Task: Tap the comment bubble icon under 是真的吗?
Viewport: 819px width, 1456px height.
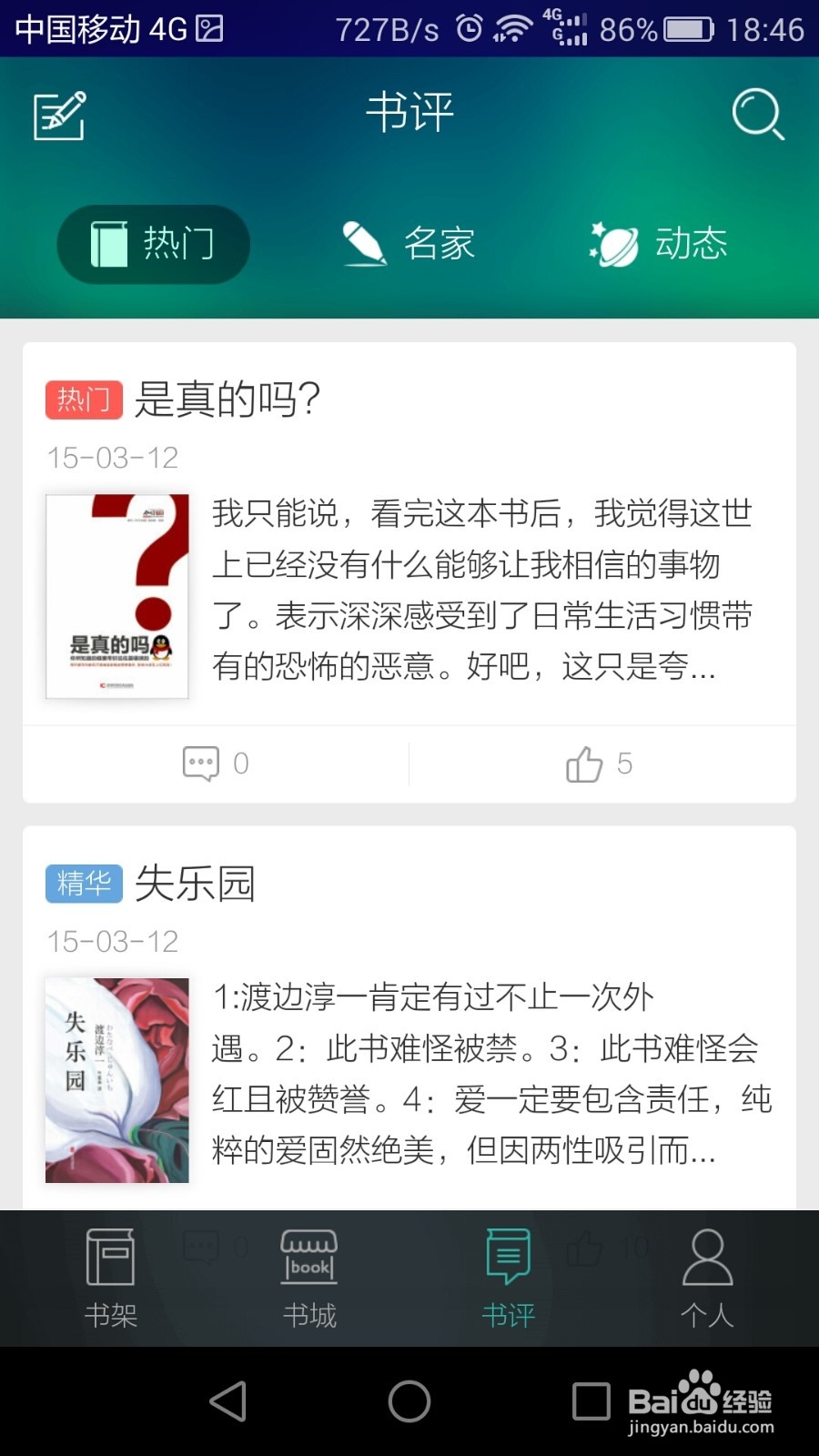Action: tap(202, 763)
